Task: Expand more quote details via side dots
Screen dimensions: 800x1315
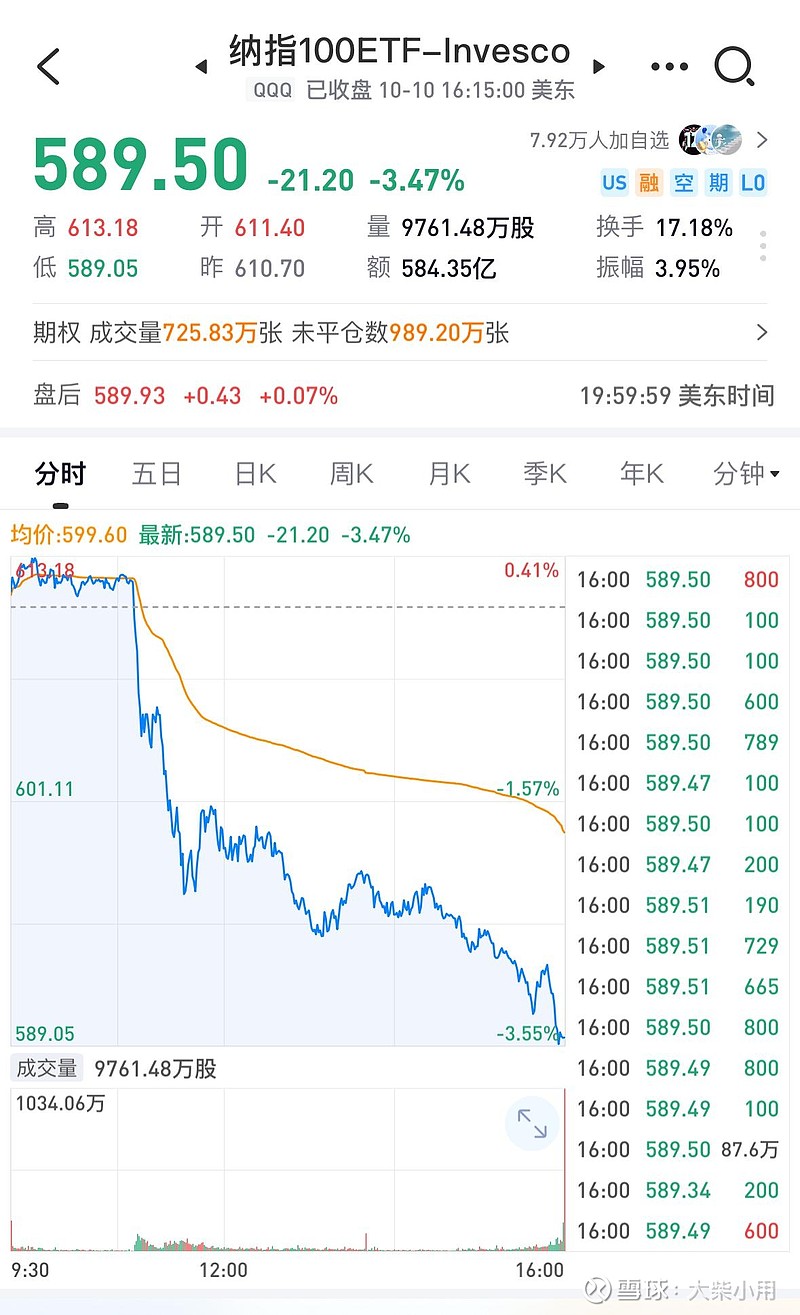Action: coord(763,246)
